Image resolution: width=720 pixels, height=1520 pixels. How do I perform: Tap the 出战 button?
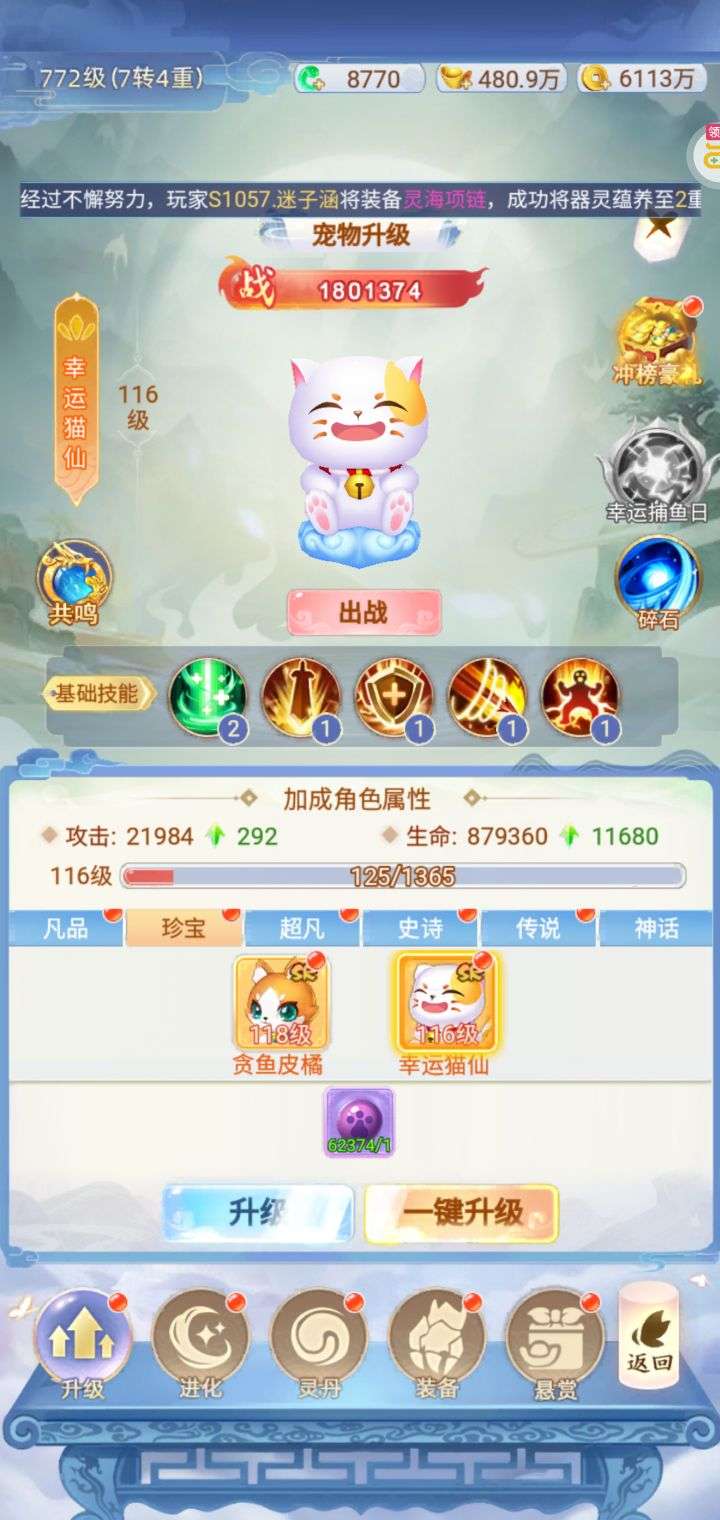coord(364,612)
